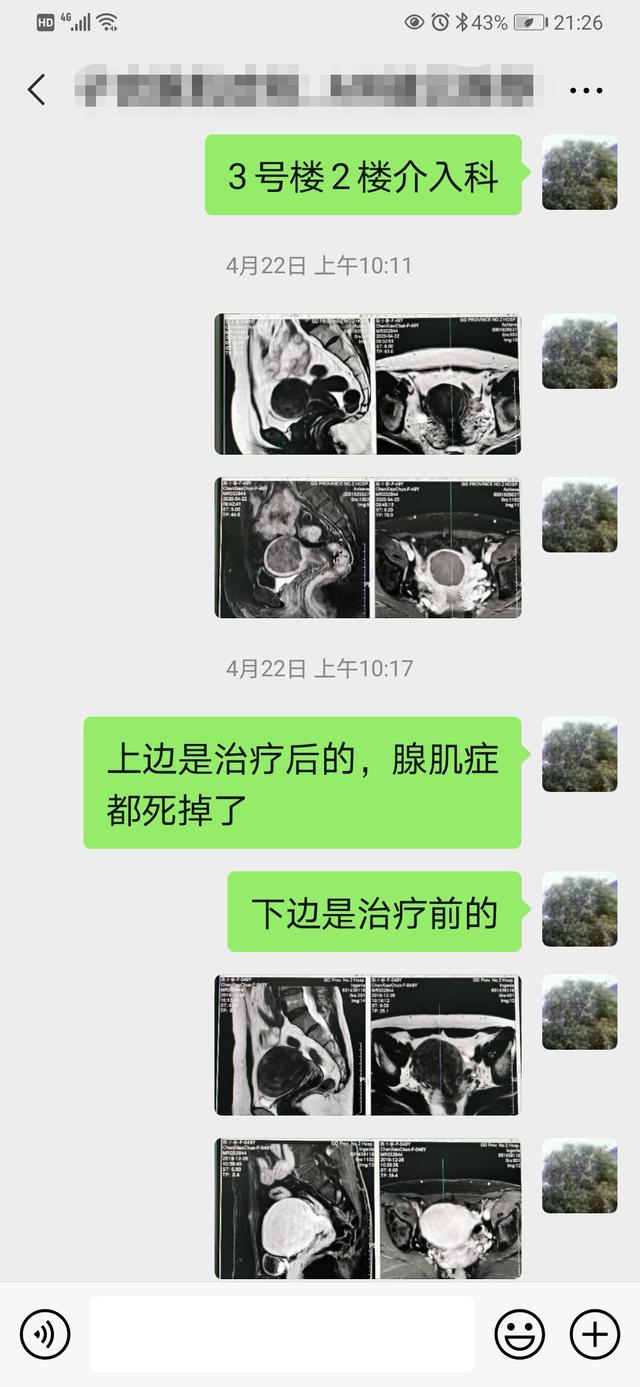The height and width of the screenshot is (1387, 640).
Task: View the second MRI photo sent at 10:11
Action: (x=368, y=547)
